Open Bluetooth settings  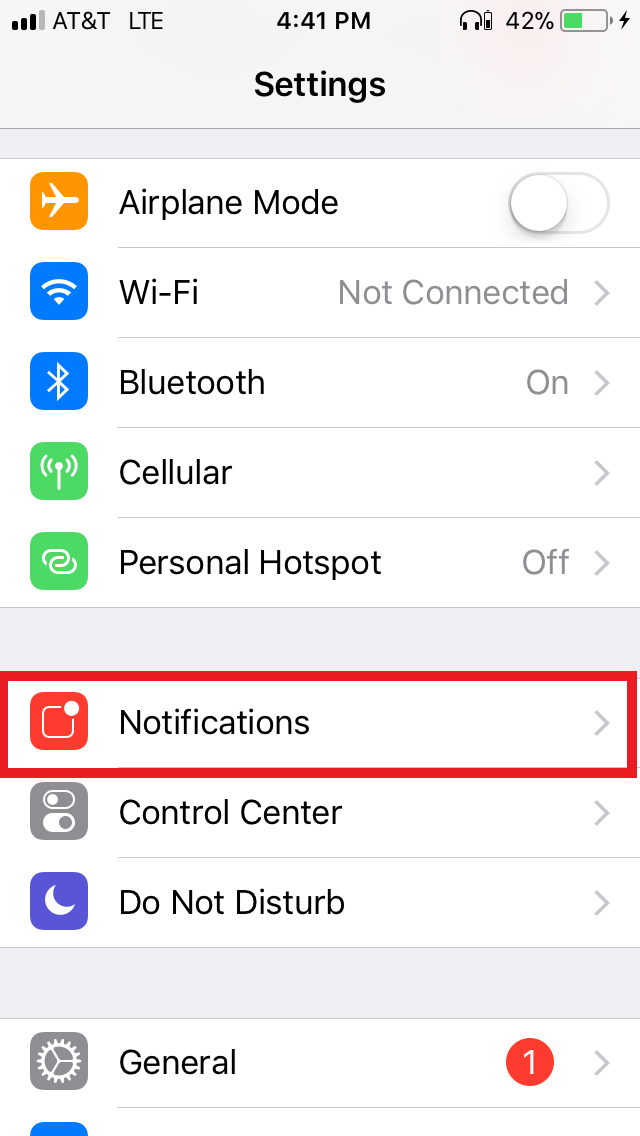point(320,383)
